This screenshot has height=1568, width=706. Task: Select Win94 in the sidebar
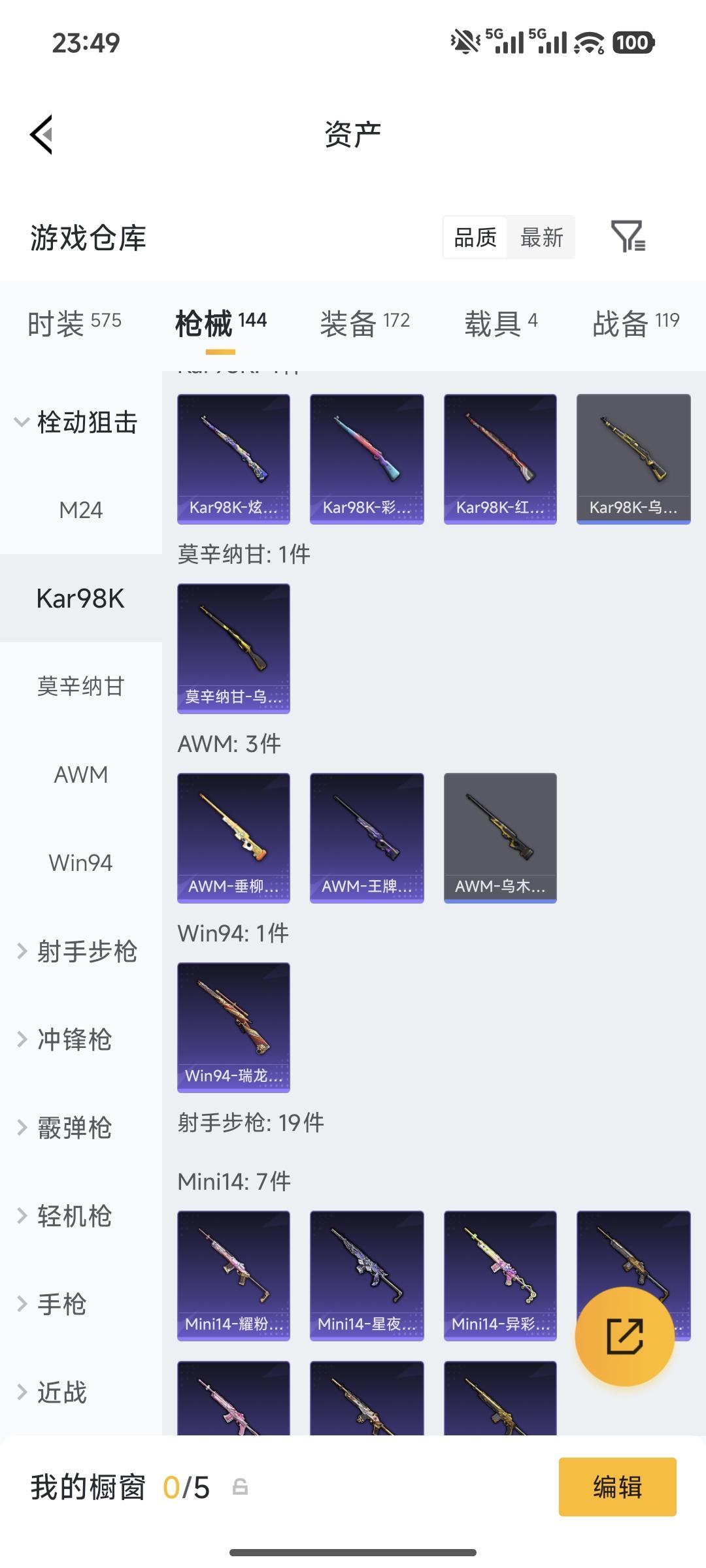80,862
